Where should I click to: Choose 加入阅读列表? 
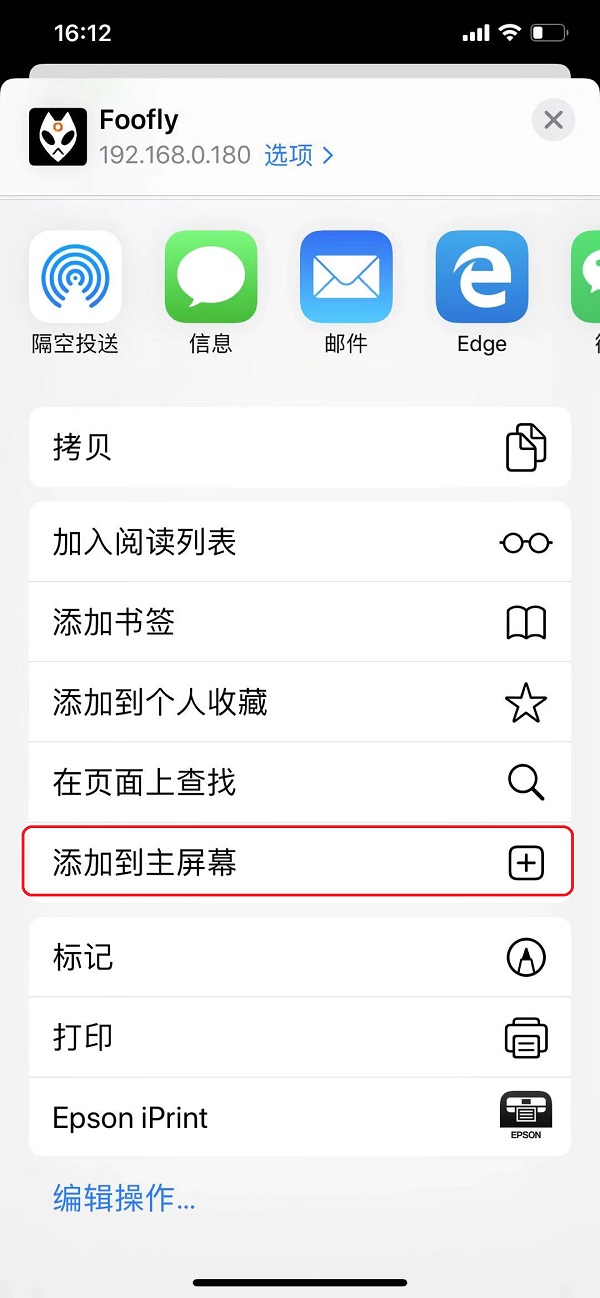tap(300, 542)
